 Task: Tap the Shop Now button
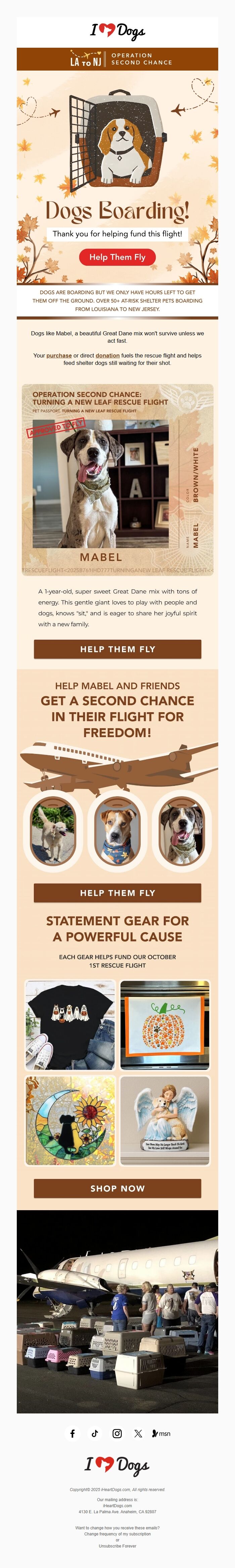tap(117, 1188)
